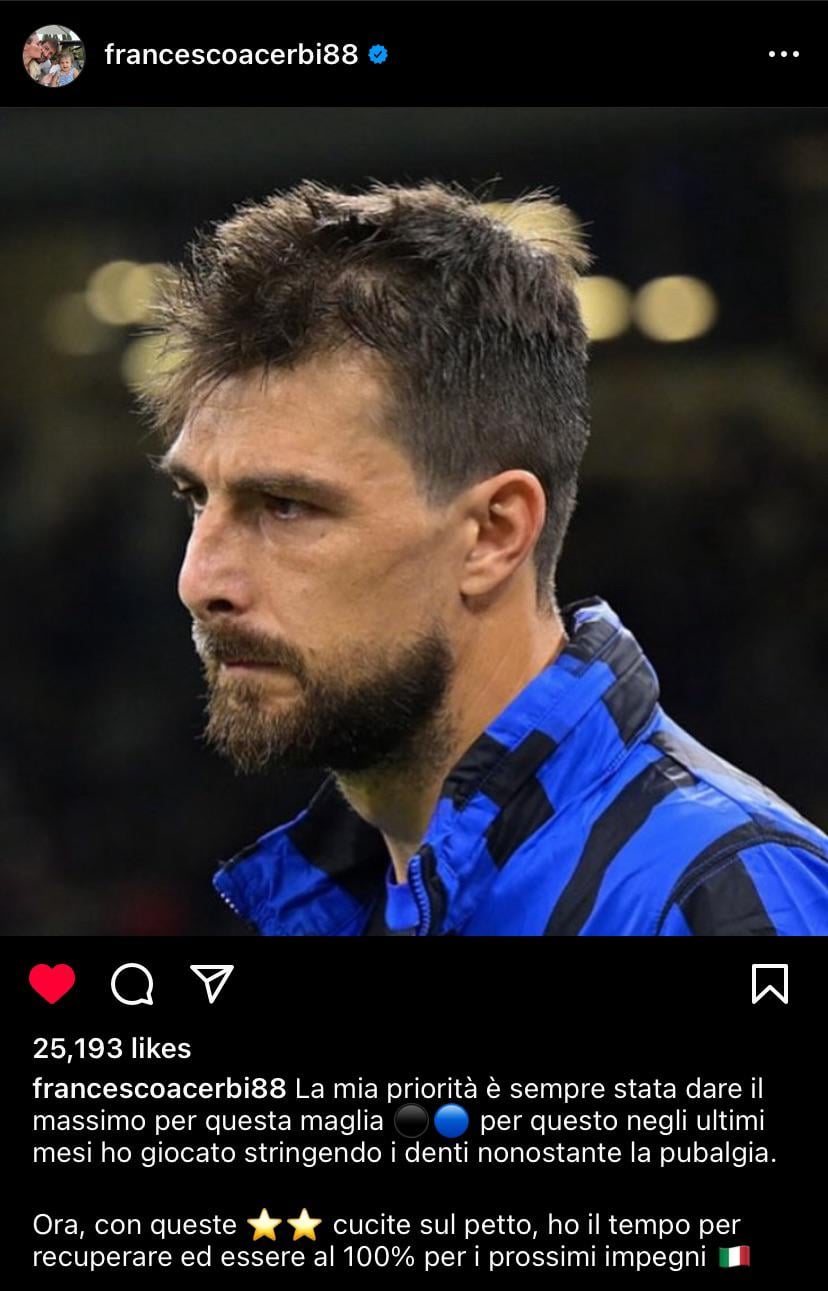Open the comments on this post
Viewport: 828px width, 1291px height.
click(x=132, y=985)
